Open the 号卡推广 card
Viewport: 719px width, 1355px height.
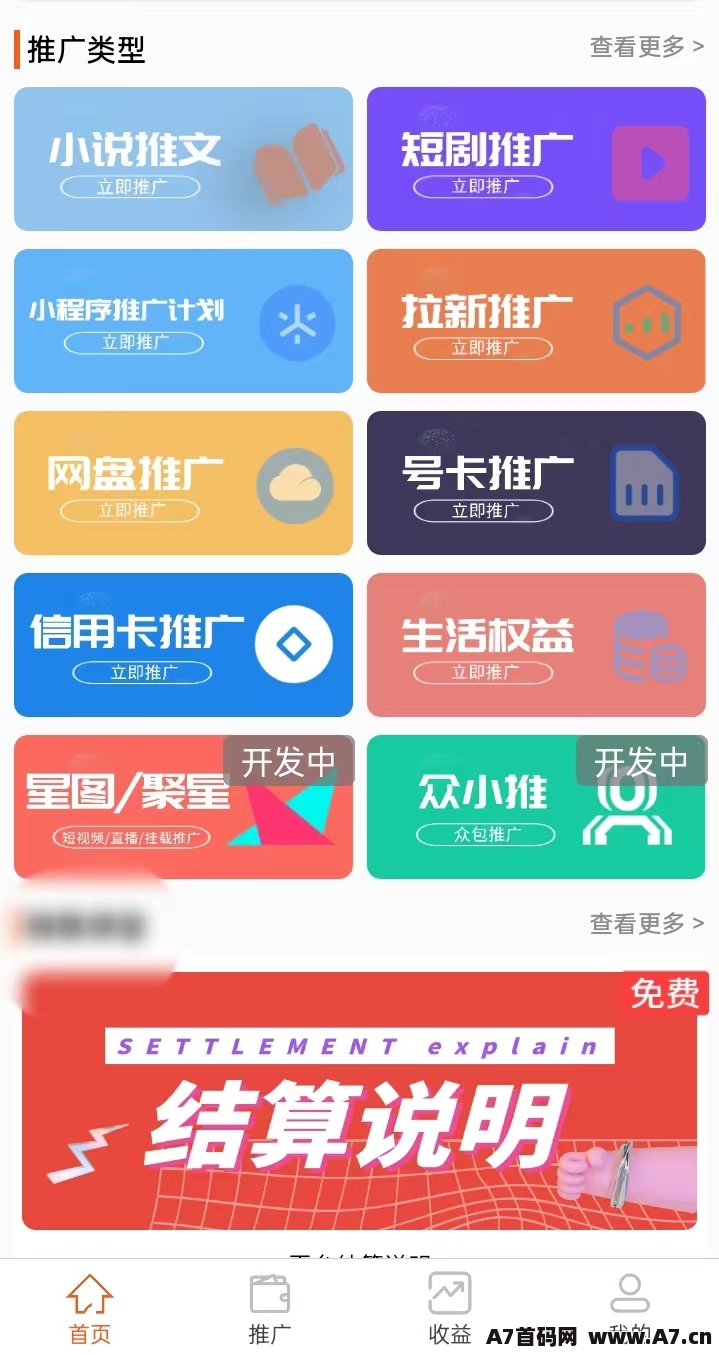(536, 483)
